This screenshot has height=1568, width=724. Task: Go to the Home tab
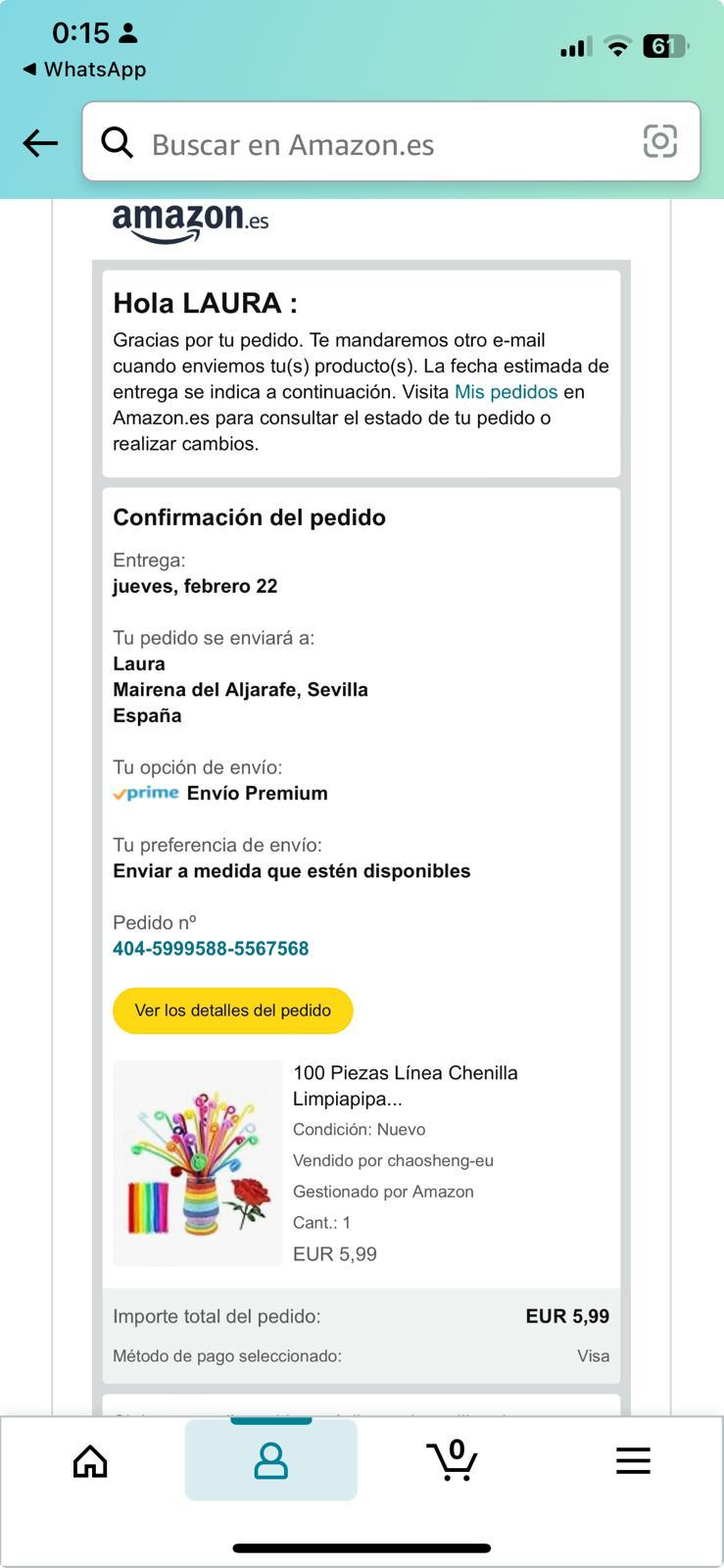pyautogui.click(x=90, y=1461)
